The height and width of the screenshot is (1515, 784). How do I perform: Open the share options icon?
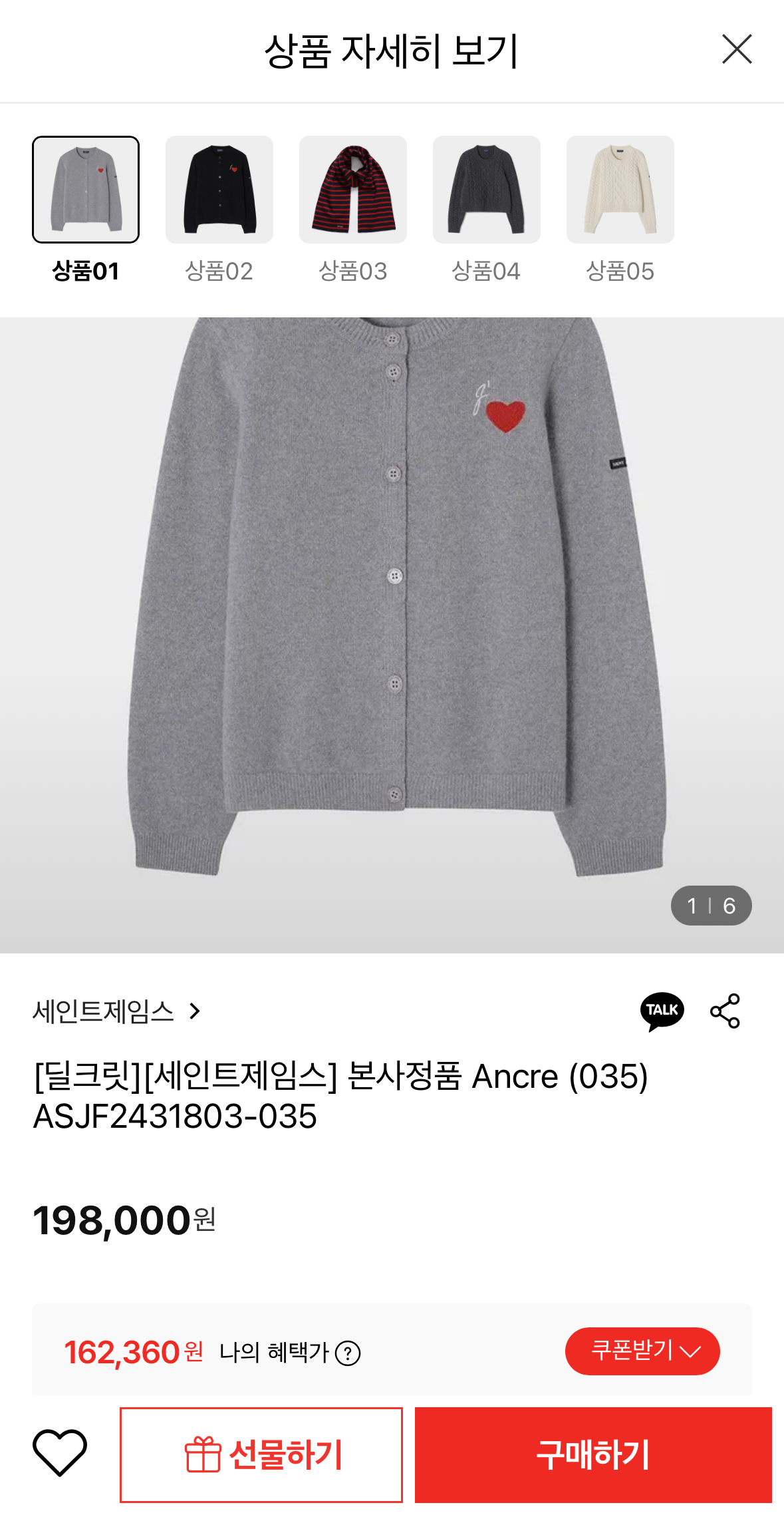click(x=725, y=1011)
